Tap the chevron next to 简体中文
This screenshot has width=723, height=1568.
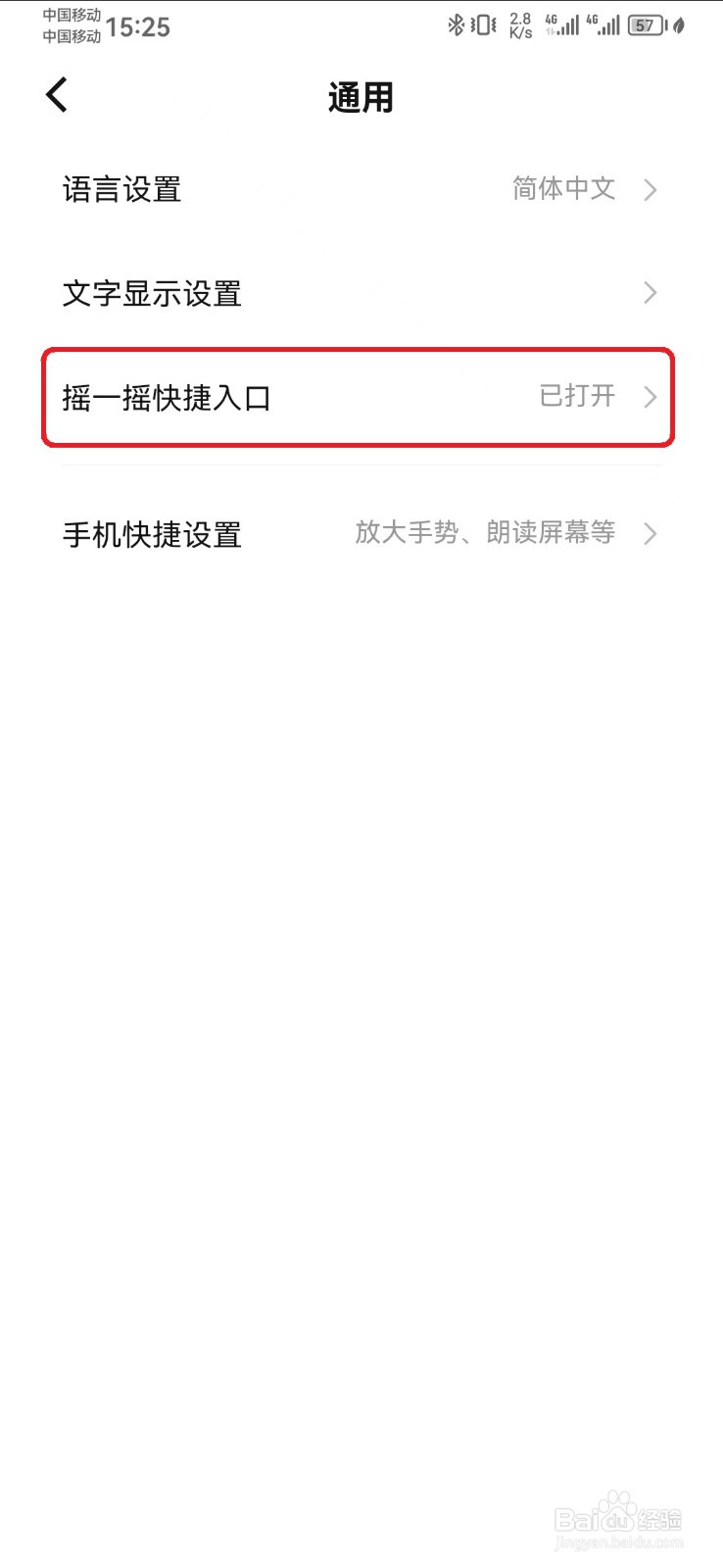click(x=650, y=189)
